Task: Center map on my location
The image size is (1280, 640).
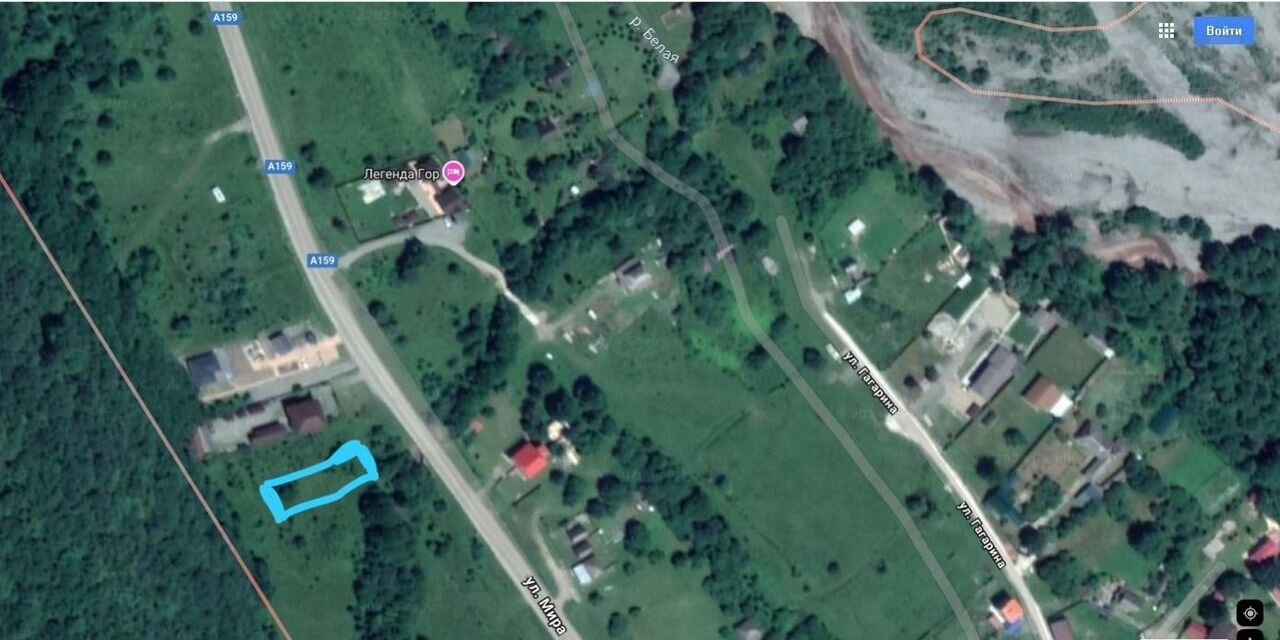Action: (x=1250, y=612)
